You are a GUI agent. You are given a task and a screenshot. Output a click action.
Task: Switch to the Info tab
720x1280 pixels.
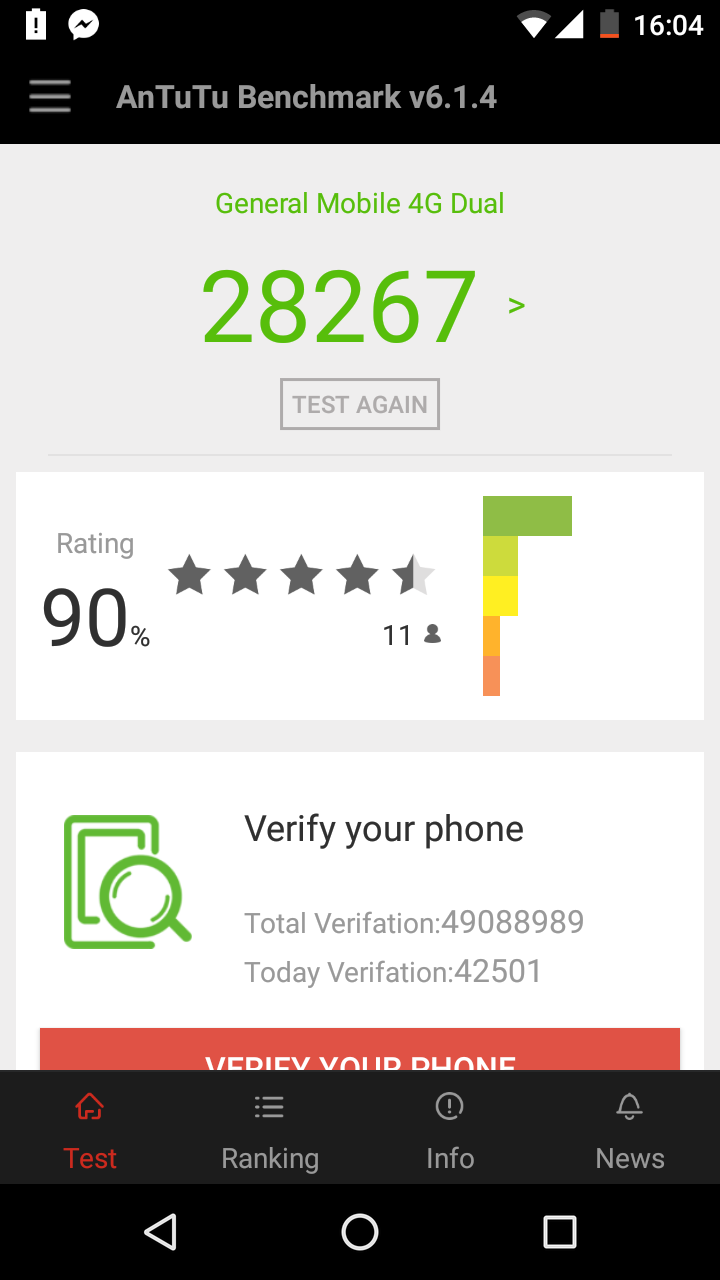pos(450,1130)
